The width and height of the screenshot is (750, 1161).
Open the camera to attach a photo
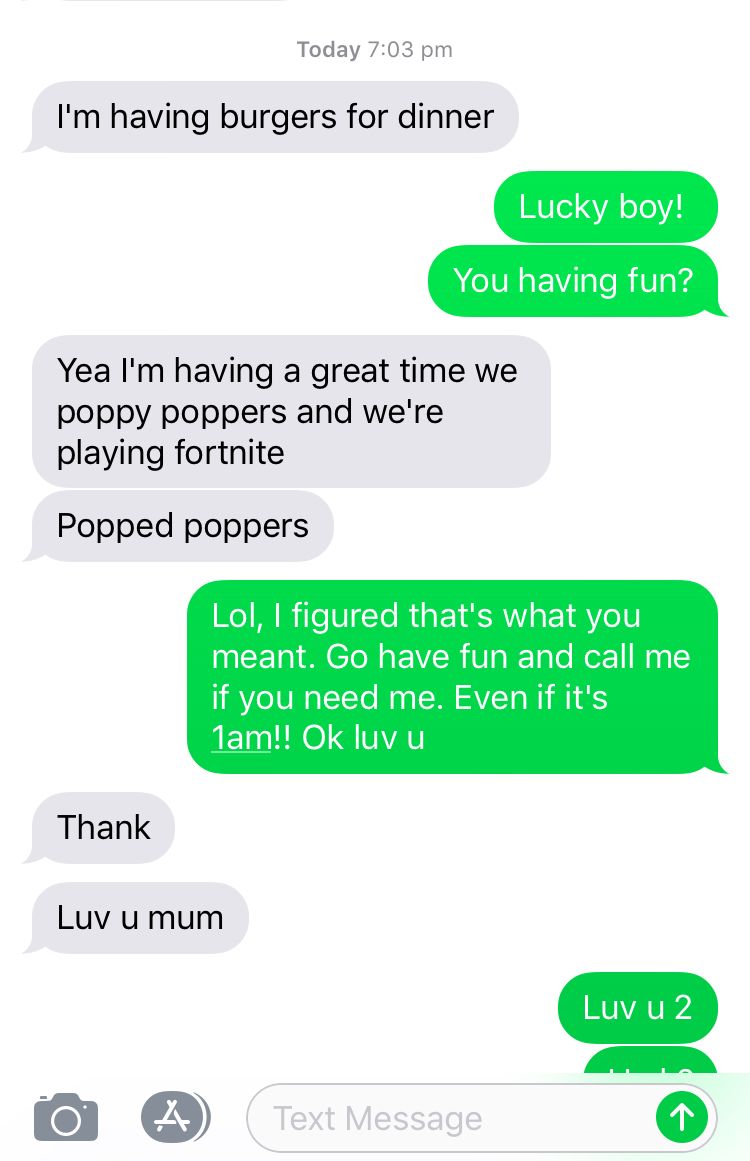[66, 1117]
